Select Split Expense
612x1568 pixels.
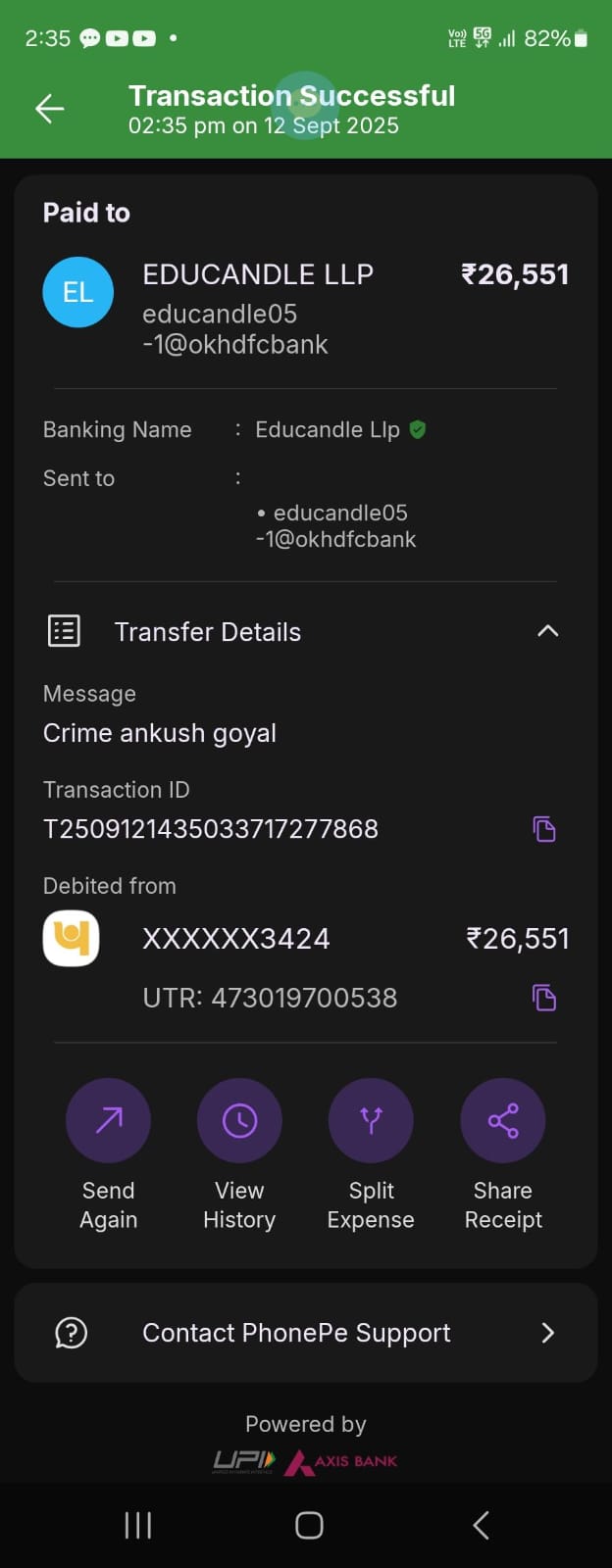pos(371,1121)
